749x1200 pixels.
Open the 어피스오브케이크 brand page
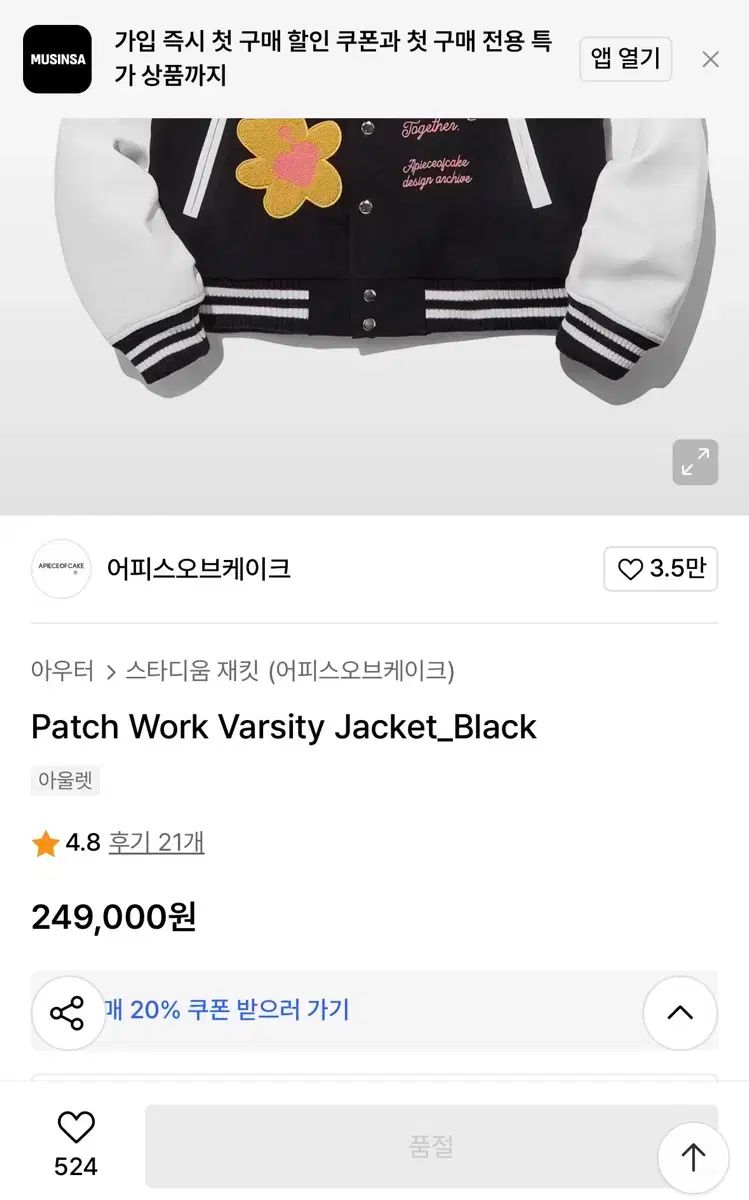pyautogui.click(x=198, y=569)
